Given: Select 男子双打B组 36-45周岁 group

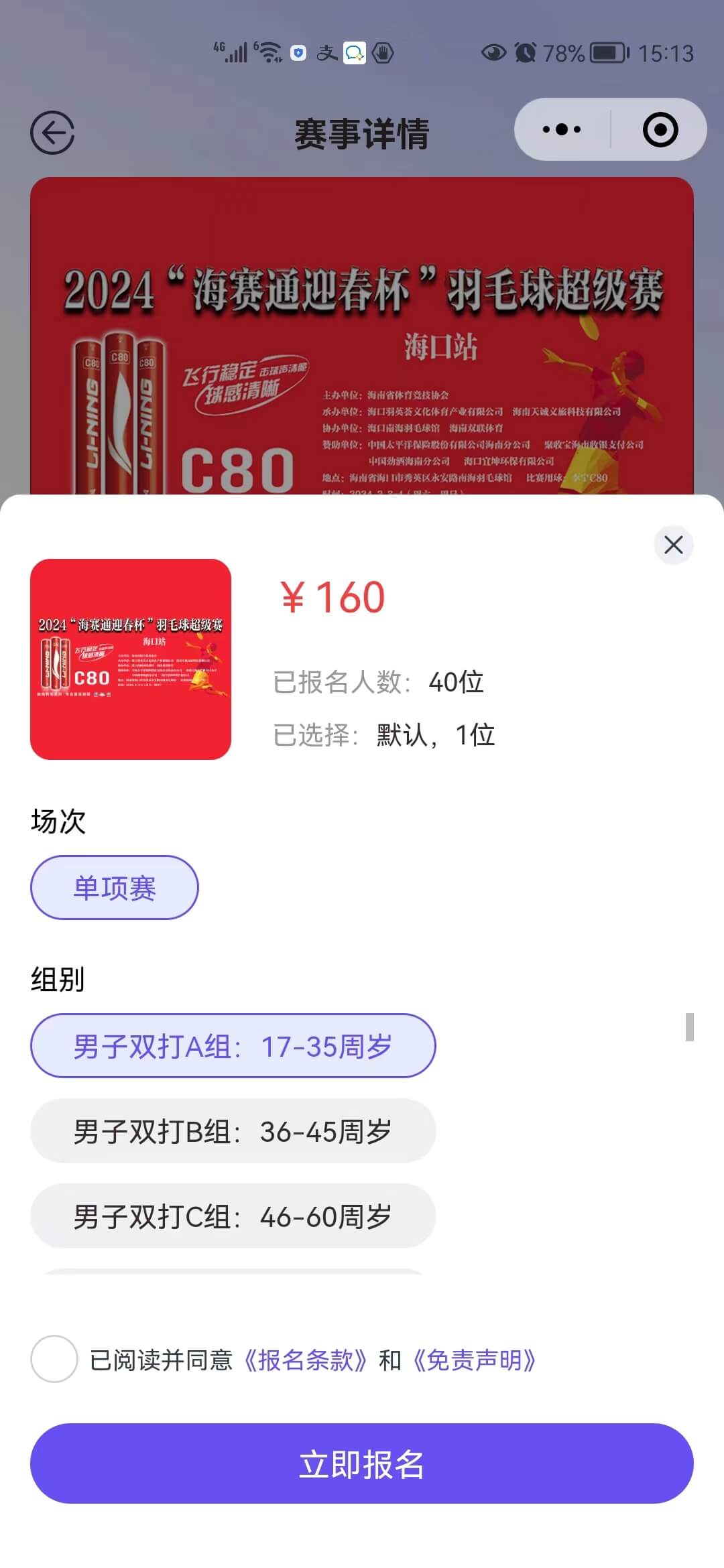Looking at the screenshot, I should pyautogui.click(x=233, y=1130).
